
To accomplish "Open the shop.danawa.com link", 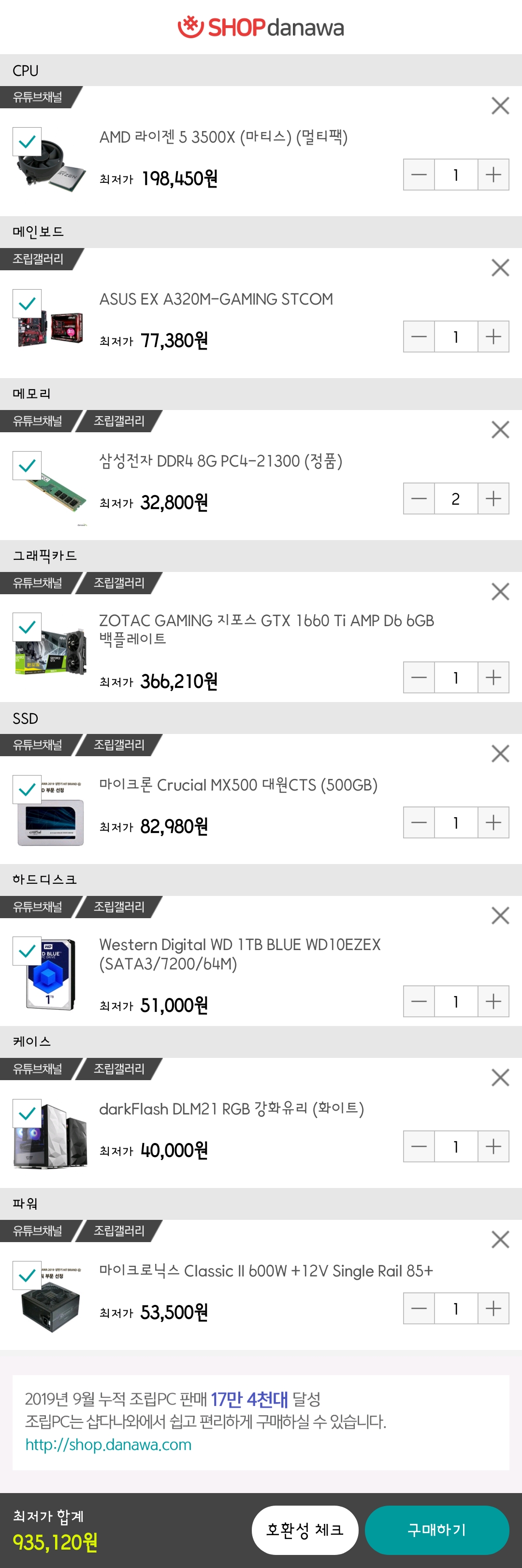I will [108, 1444].
